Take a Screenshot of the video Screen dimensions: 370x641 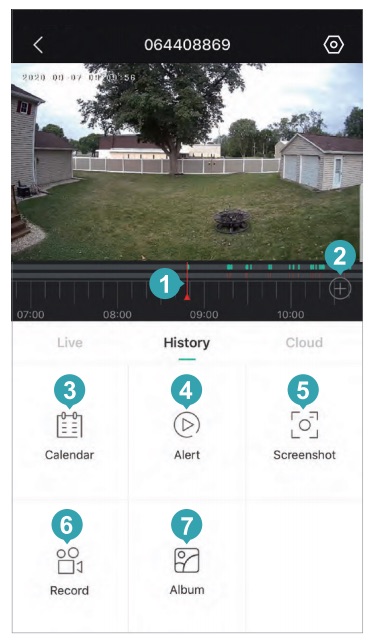pos(305,436)
